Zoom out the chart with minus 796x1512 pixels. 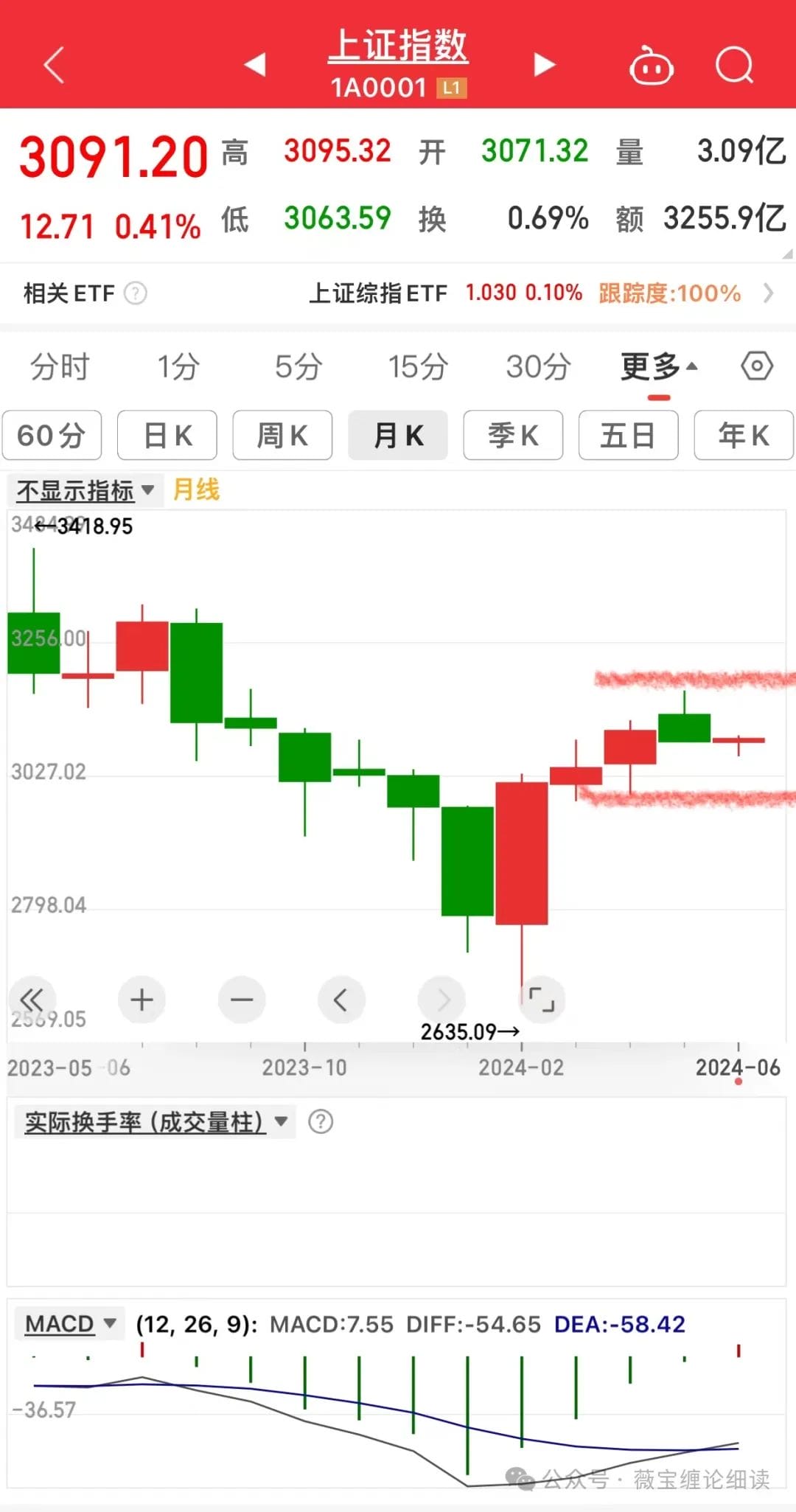click(x=242, y=1000)
